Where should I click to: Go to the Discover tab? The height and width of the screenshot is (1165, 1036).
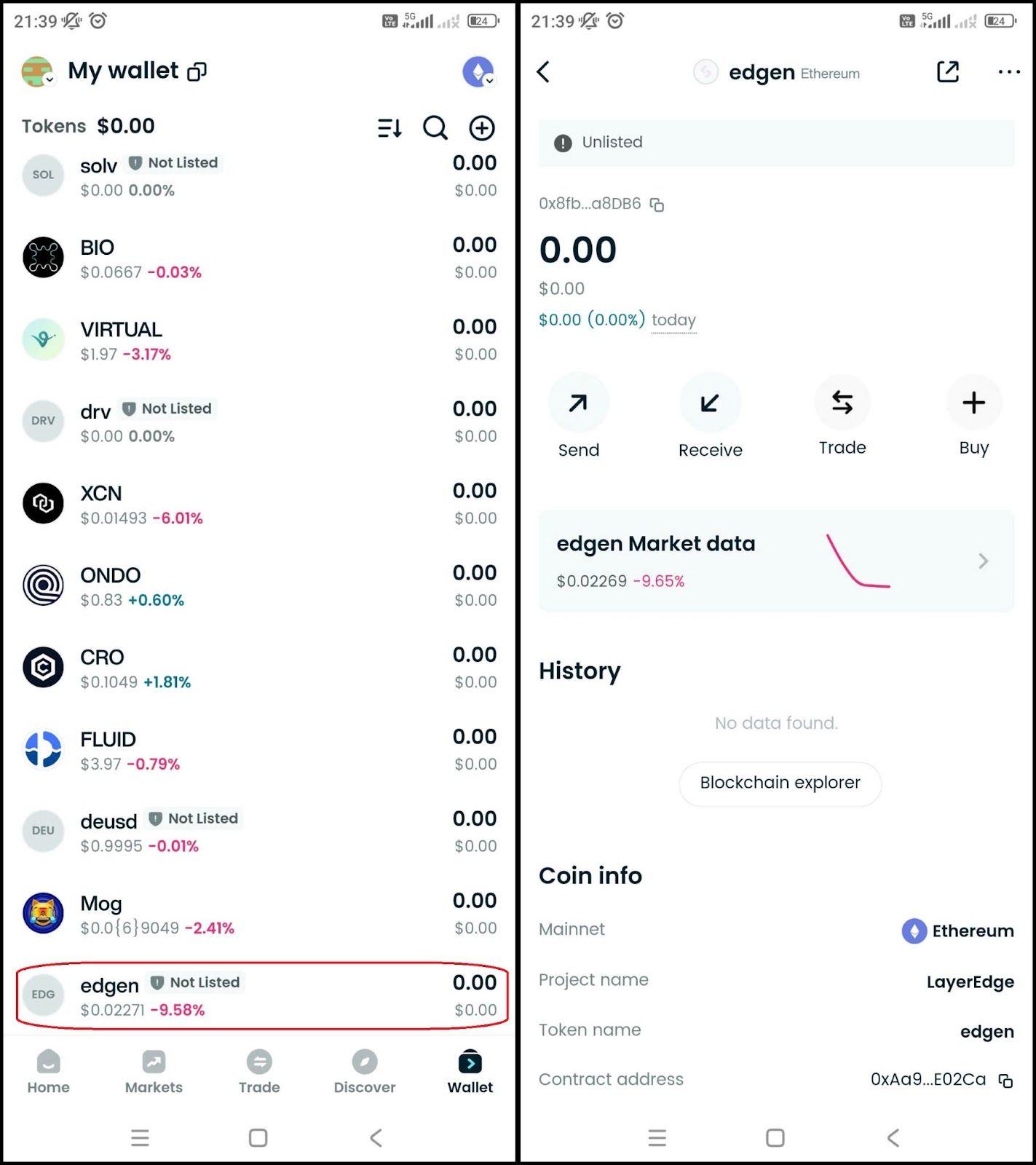[x=365, y=1072]
